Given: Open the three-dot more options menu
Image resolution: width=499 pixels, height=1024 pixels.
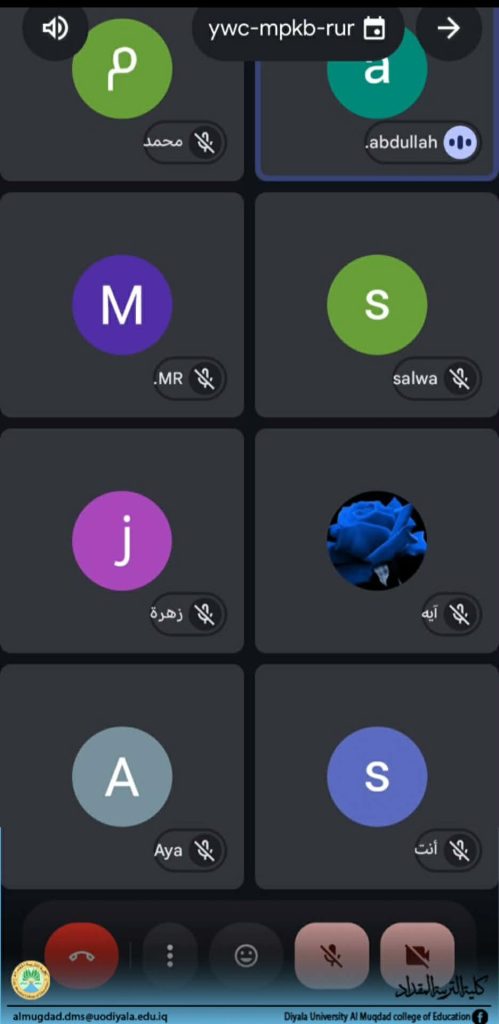Looking at the screenshot, I should 170,957.
